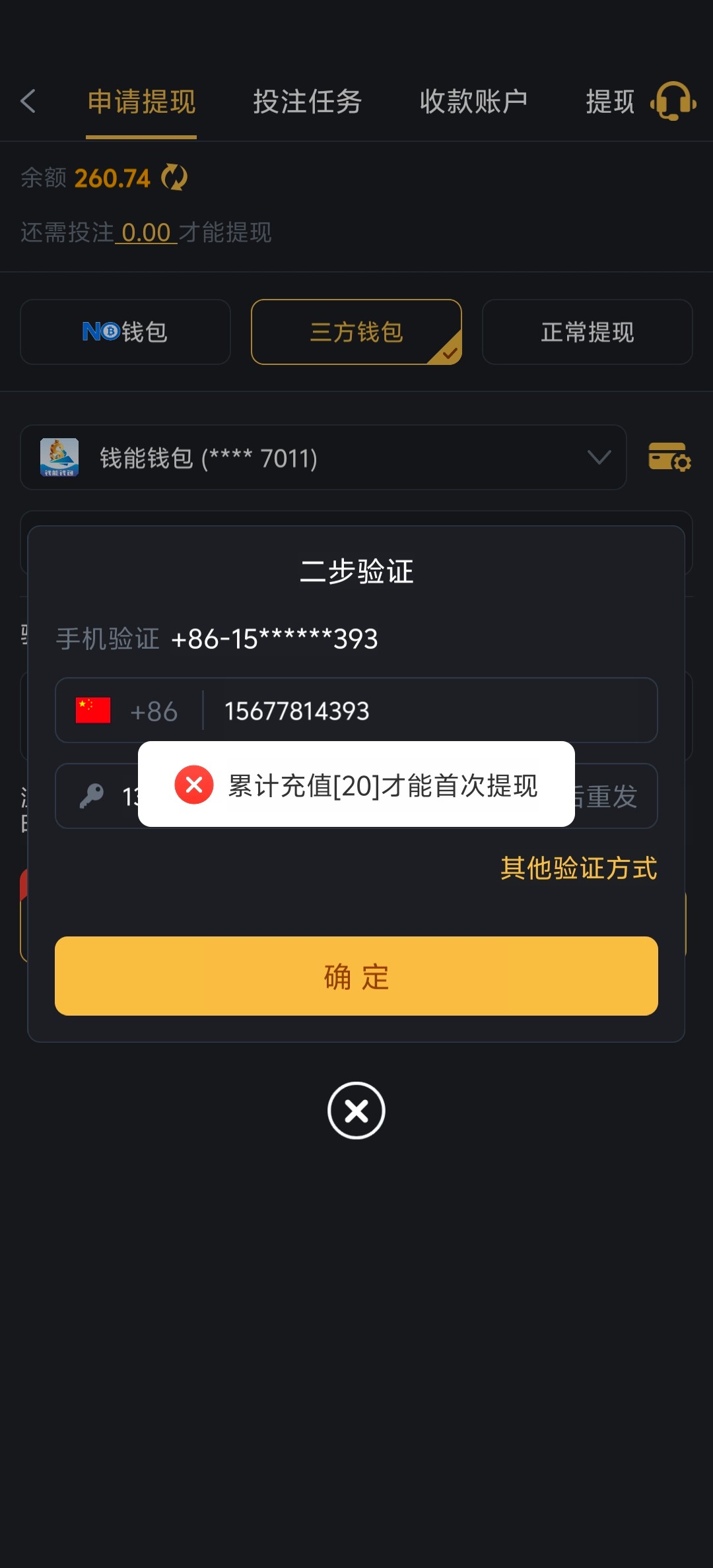Tap 其他验证方式 link
The height and width of the screenshot is (1568, 713).
coord(579,868)
